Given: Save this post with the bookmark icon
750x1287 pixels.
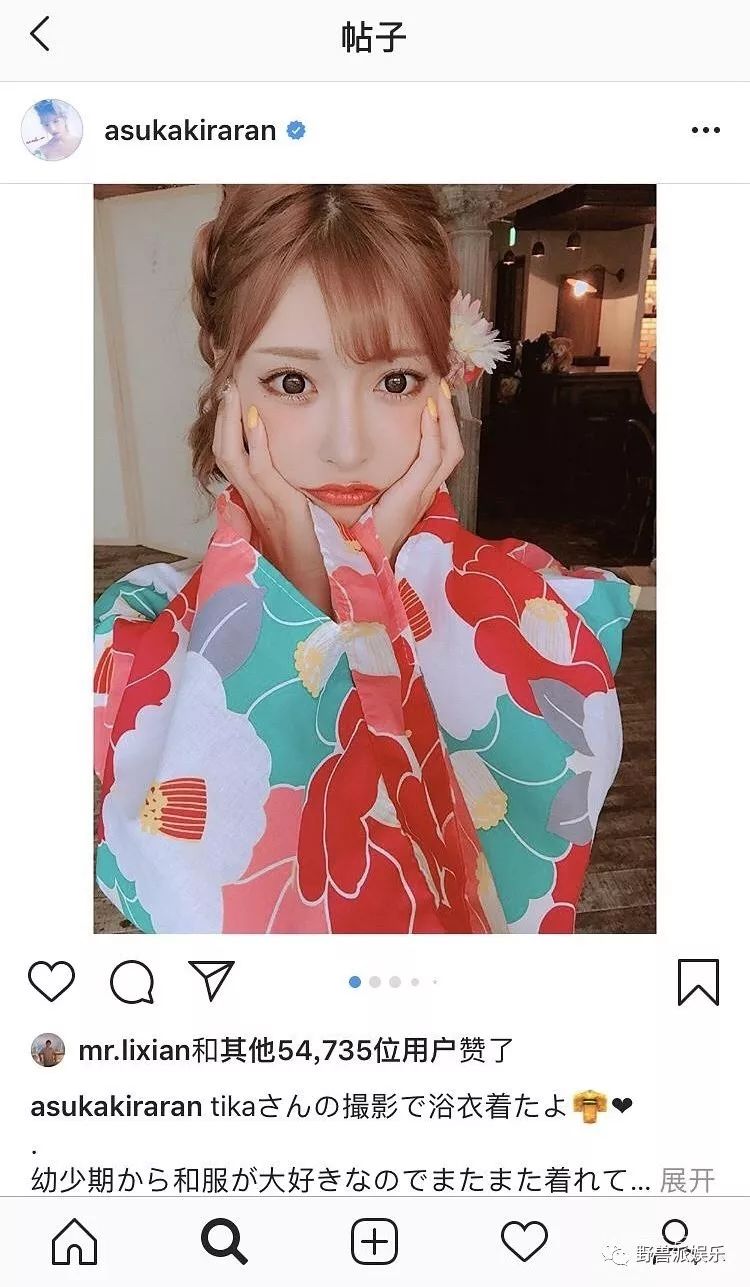Looking at the screenshot, I should [x=697, y=981].
